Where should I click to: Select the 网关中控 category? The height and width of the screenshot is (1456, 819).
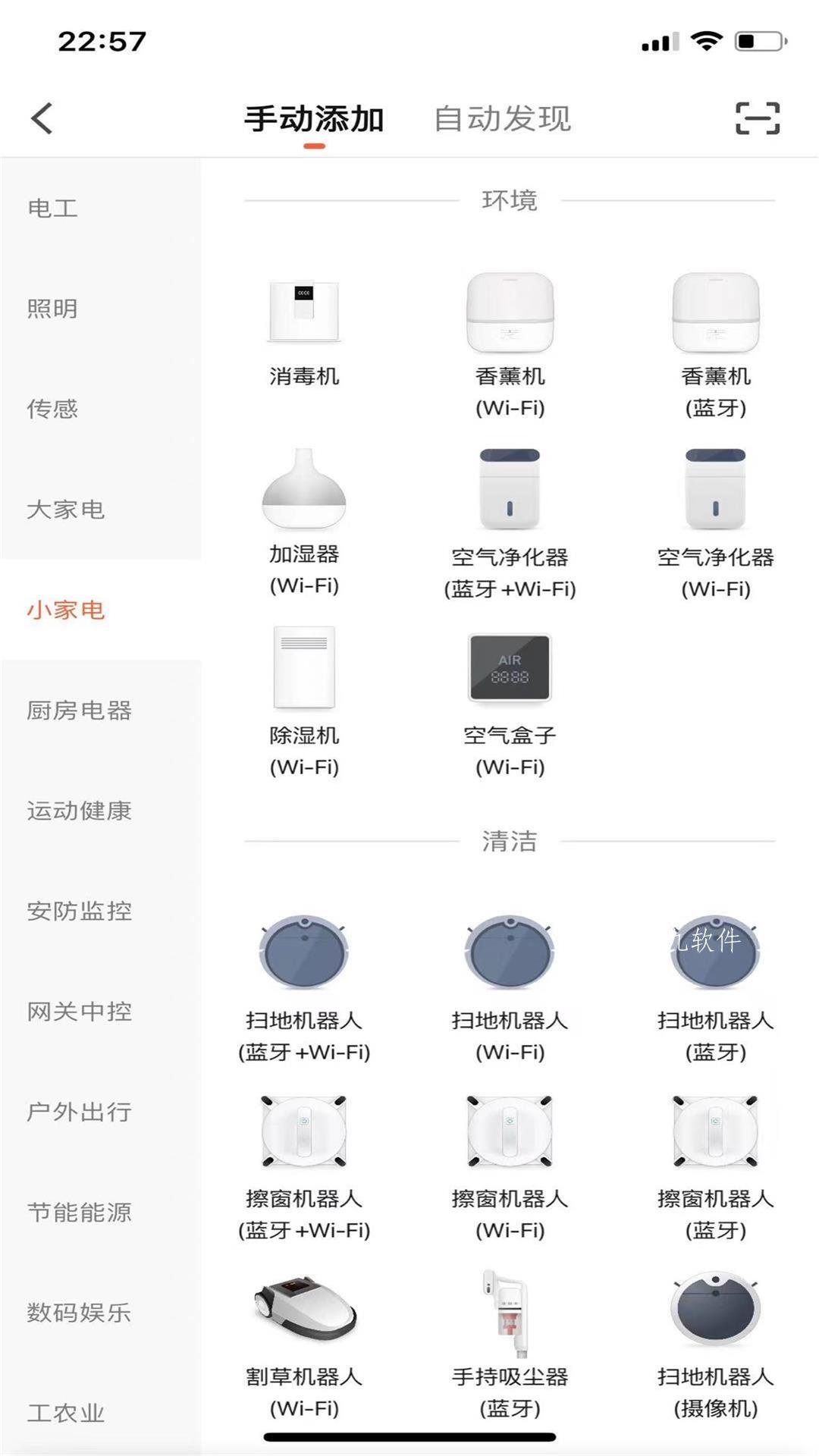click(80, 1012)
